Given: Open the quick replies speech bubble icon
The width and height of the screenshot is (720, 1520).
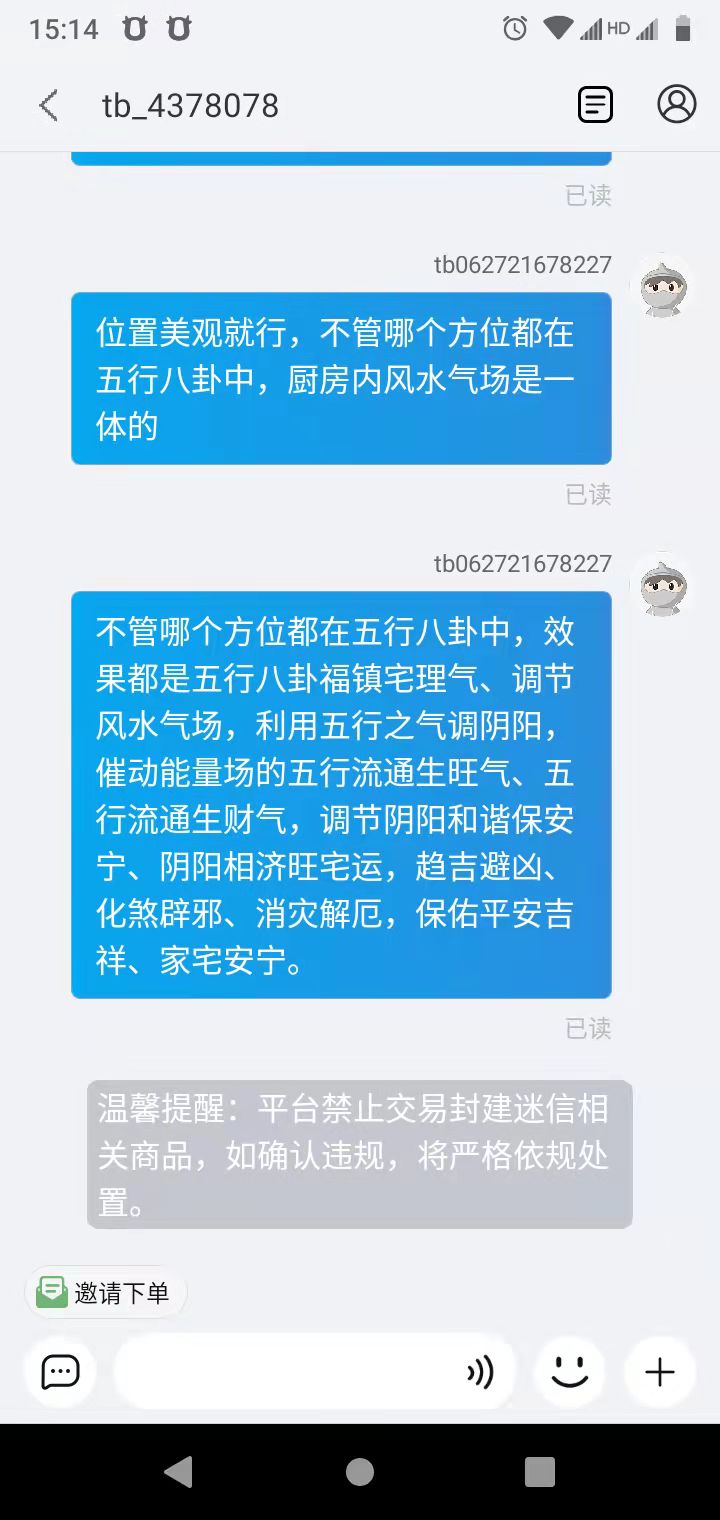Looking at the screenshot, I should (60, 1372).
